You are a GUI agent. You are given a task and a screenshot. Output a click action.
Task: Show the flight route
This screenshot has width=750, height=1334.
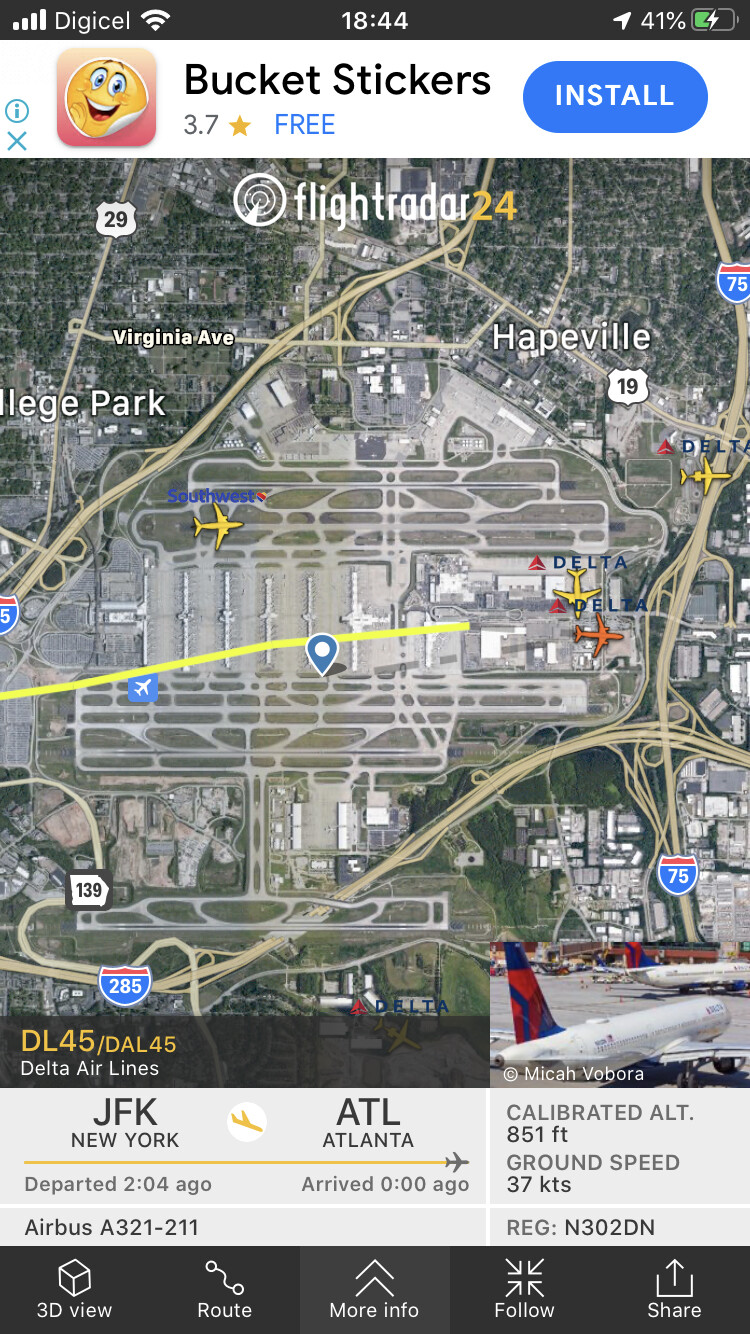point(224,1289)
